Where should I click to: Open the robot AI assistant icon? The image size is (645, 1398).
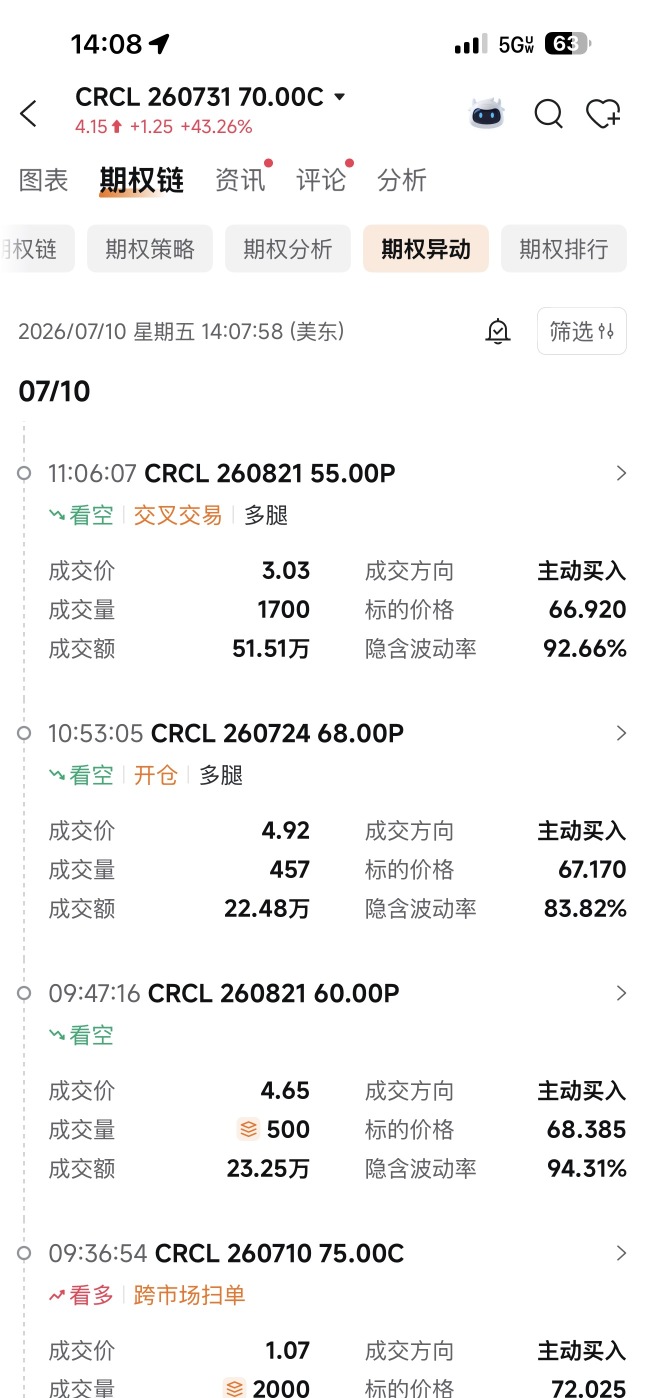pyautogui.click(x=487, y=113)
